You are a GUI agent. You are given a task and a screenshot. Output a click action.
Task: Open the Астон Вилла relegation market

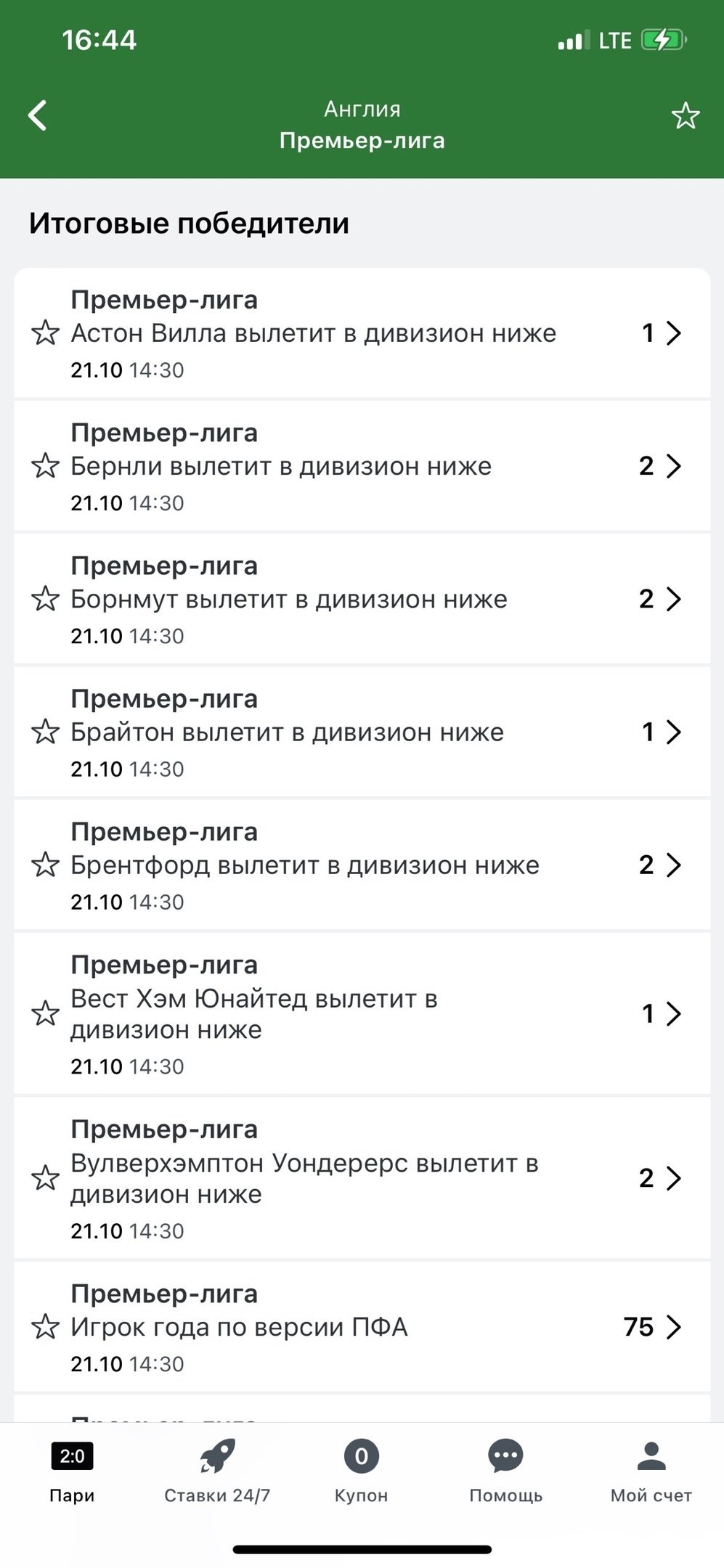click(362, 334)
